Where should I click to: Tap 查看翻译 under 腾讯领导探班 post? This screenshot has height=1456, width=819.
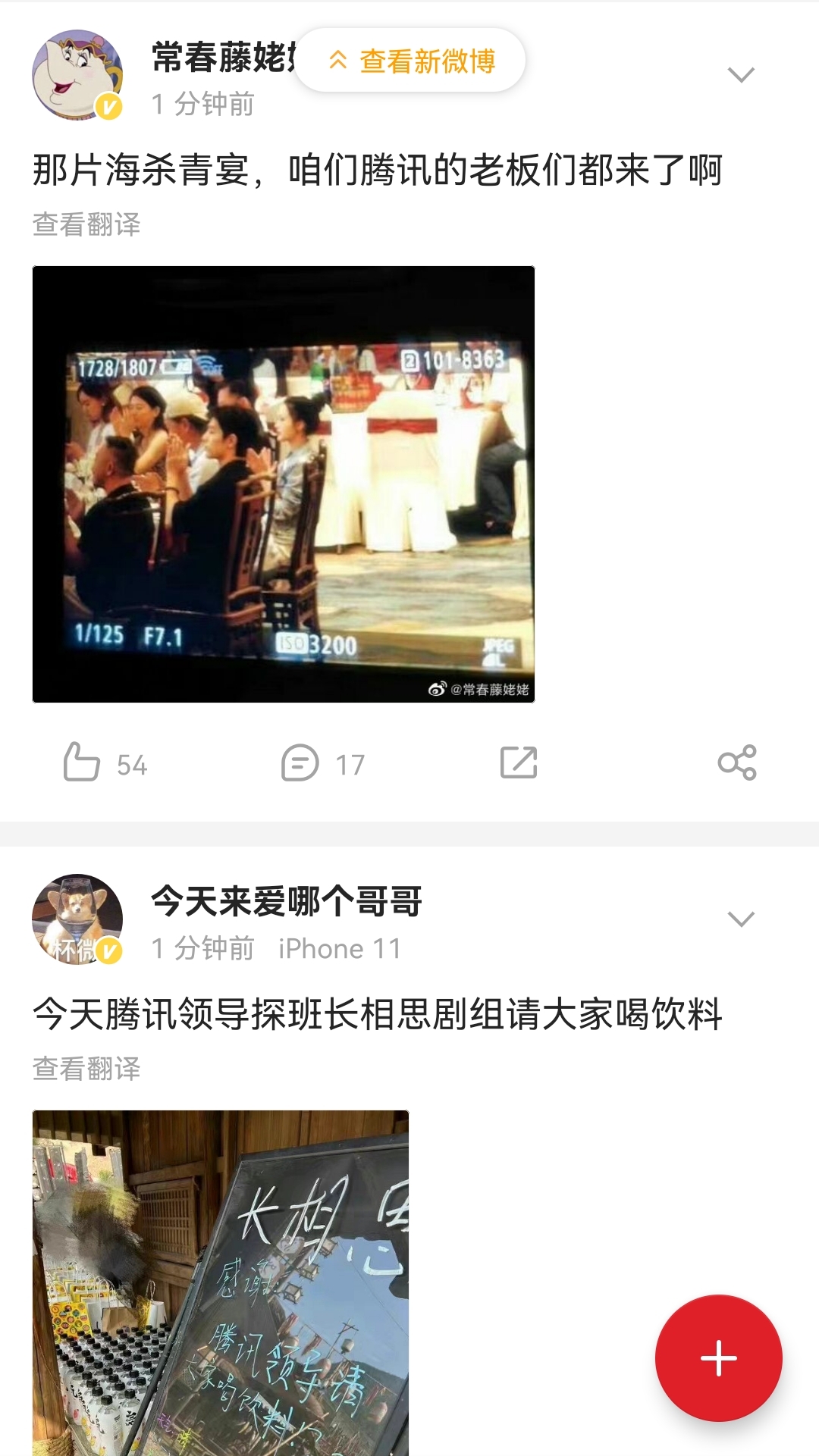click(86, 1069)
